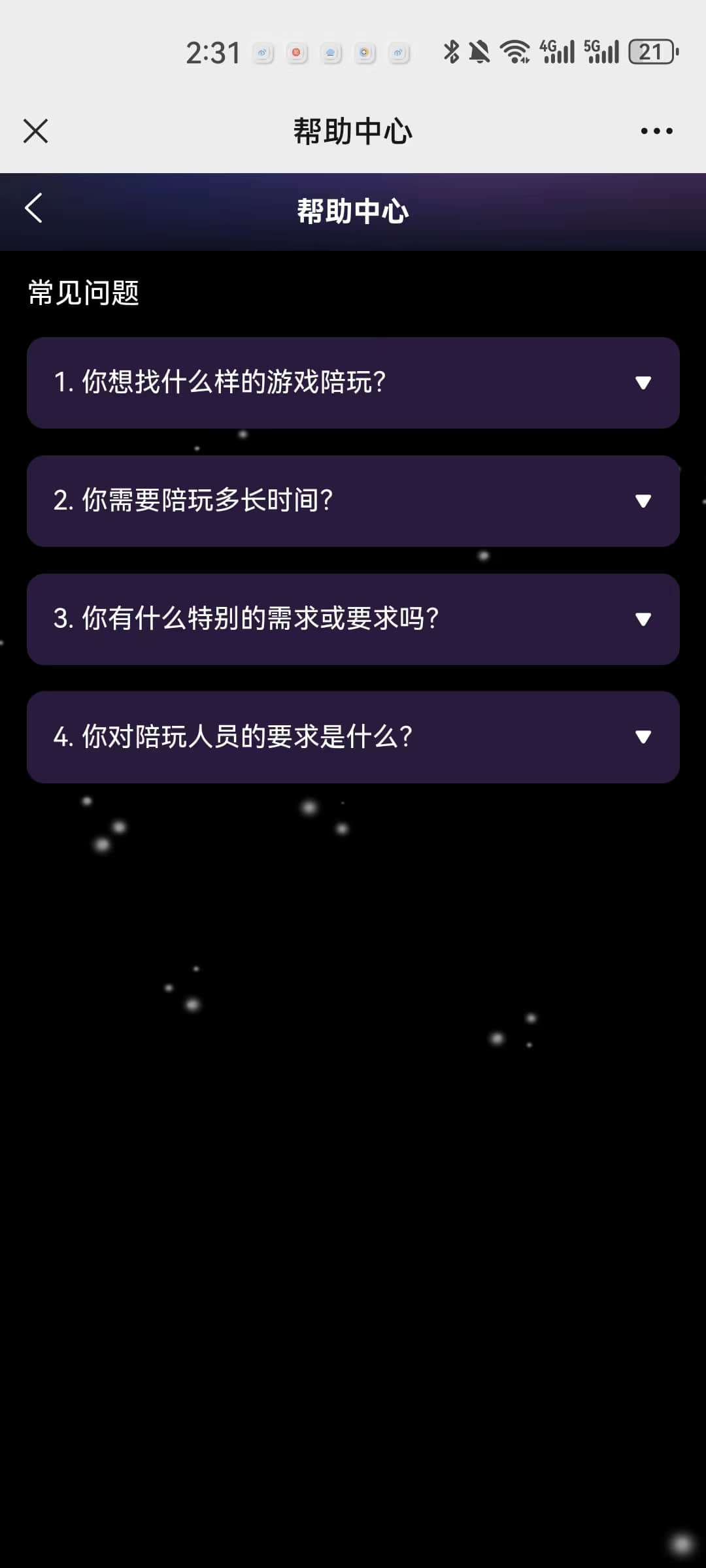Open the three-dot overflow menu

coord(656,131)
